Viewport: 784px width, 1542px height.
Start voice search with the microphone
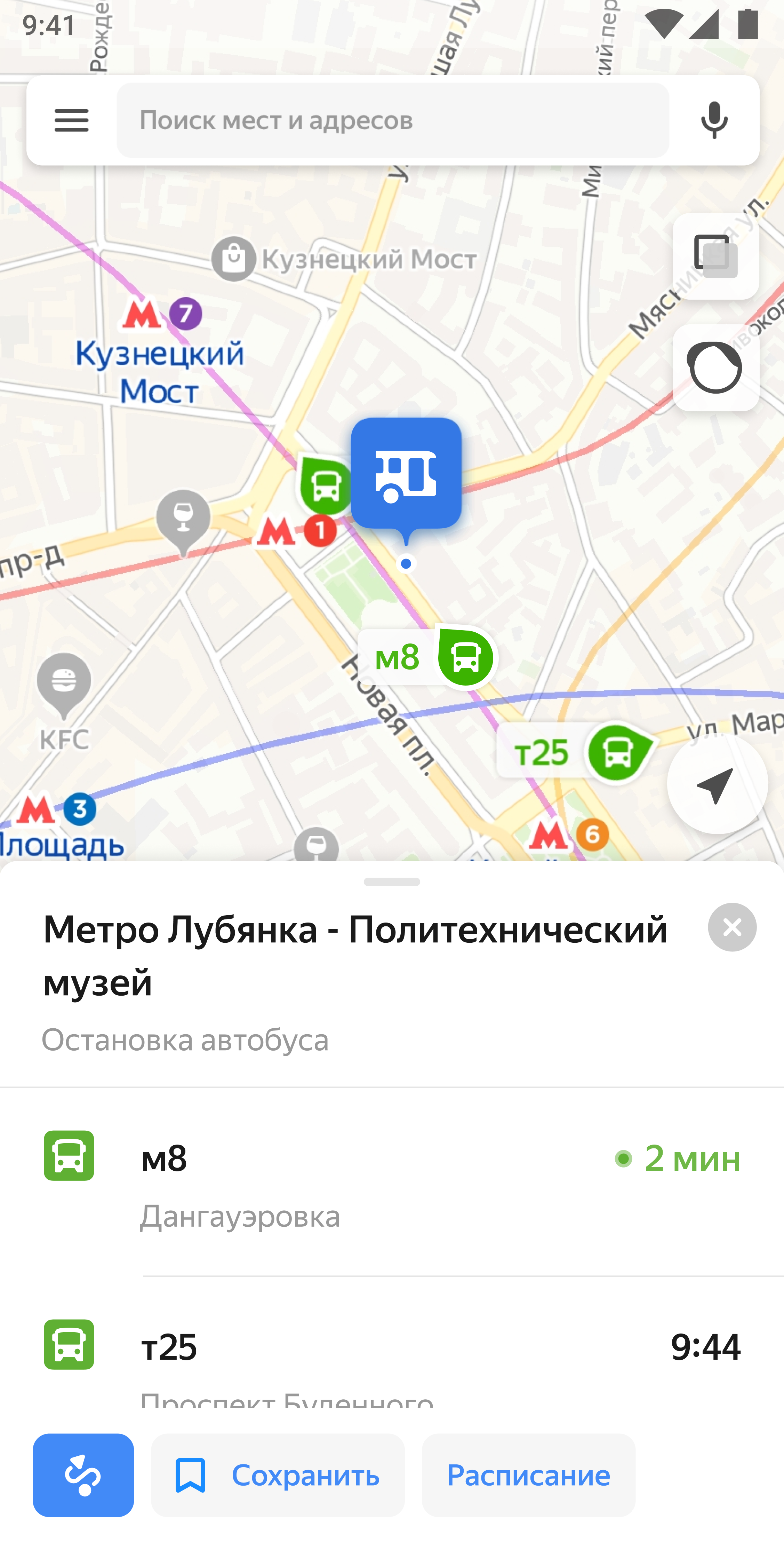(713, 120)
